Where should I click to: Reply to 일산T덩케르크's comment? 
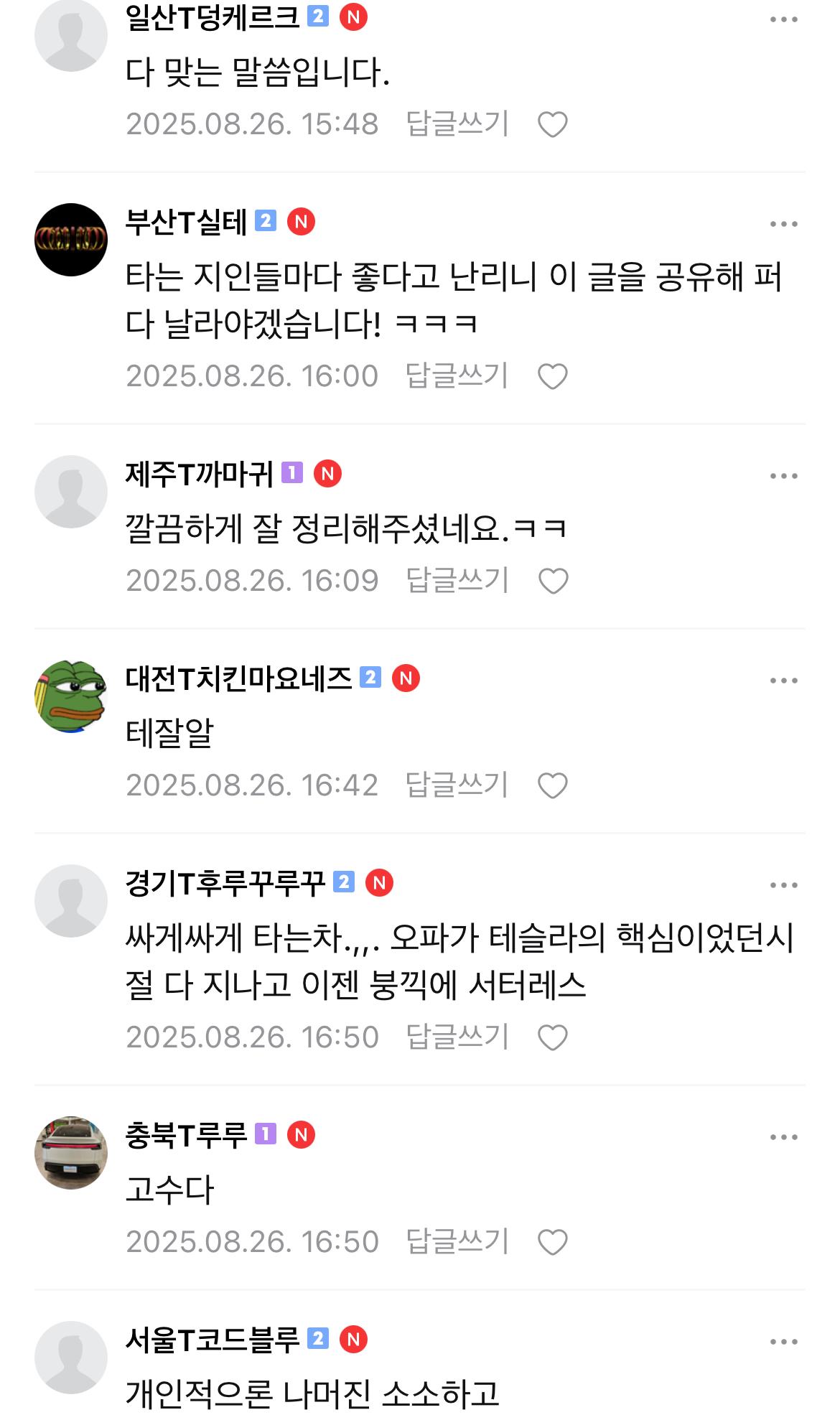coord(457,123)
